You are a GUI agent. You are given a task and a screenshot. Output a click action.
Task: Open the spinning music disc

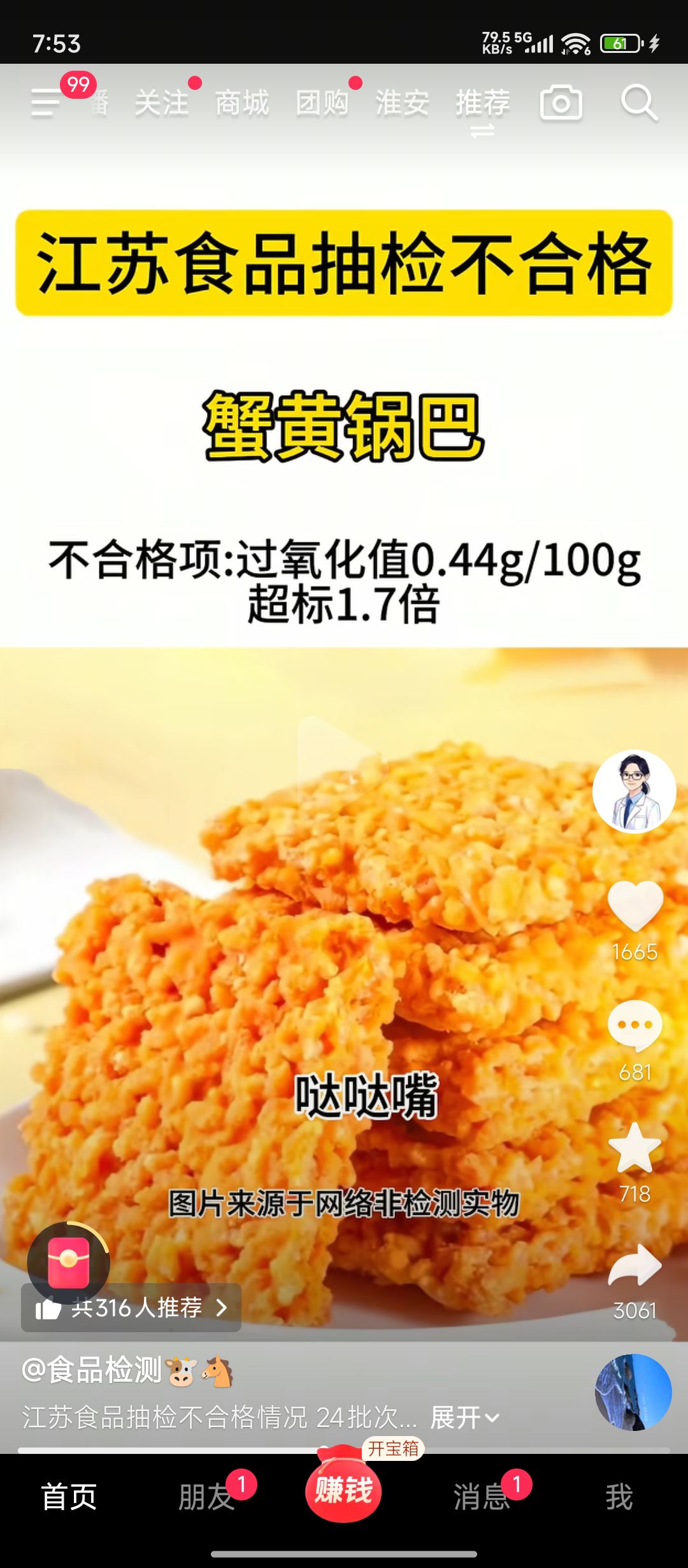coord(633,1392)
